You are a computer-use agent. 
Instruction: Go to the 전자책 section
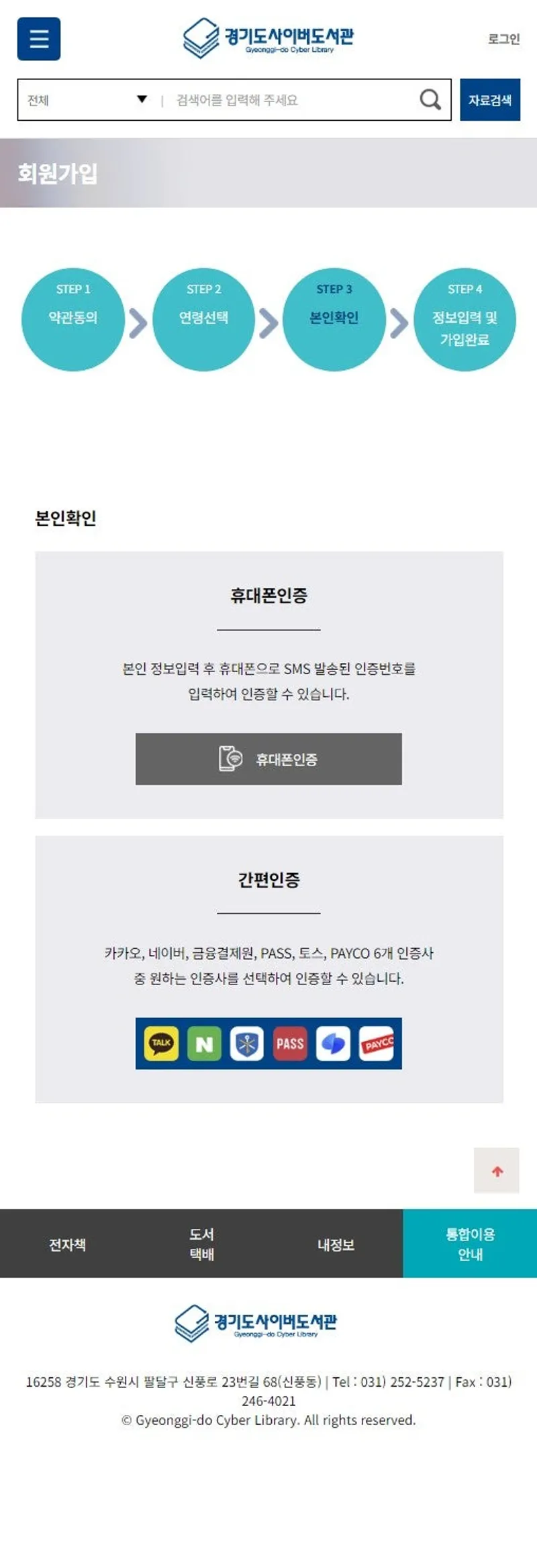pos(67,1244)
